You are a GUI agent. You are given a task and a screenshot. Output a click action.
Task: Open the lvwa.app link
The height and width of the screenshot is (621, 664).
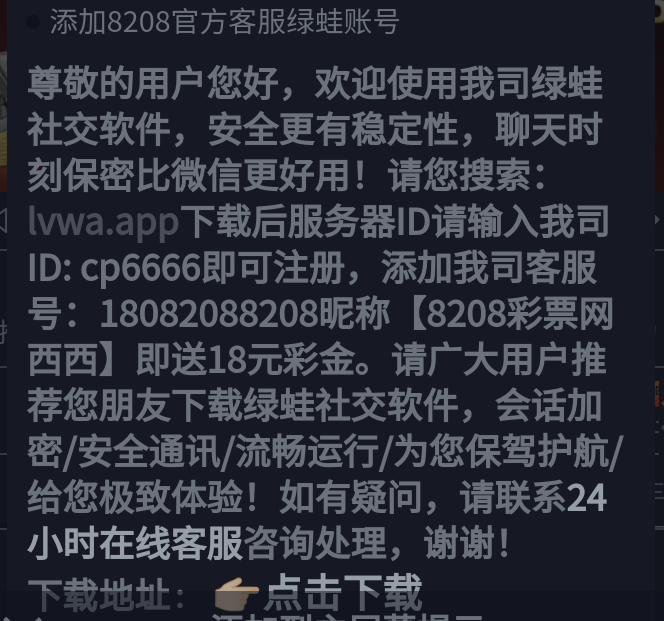103,221
